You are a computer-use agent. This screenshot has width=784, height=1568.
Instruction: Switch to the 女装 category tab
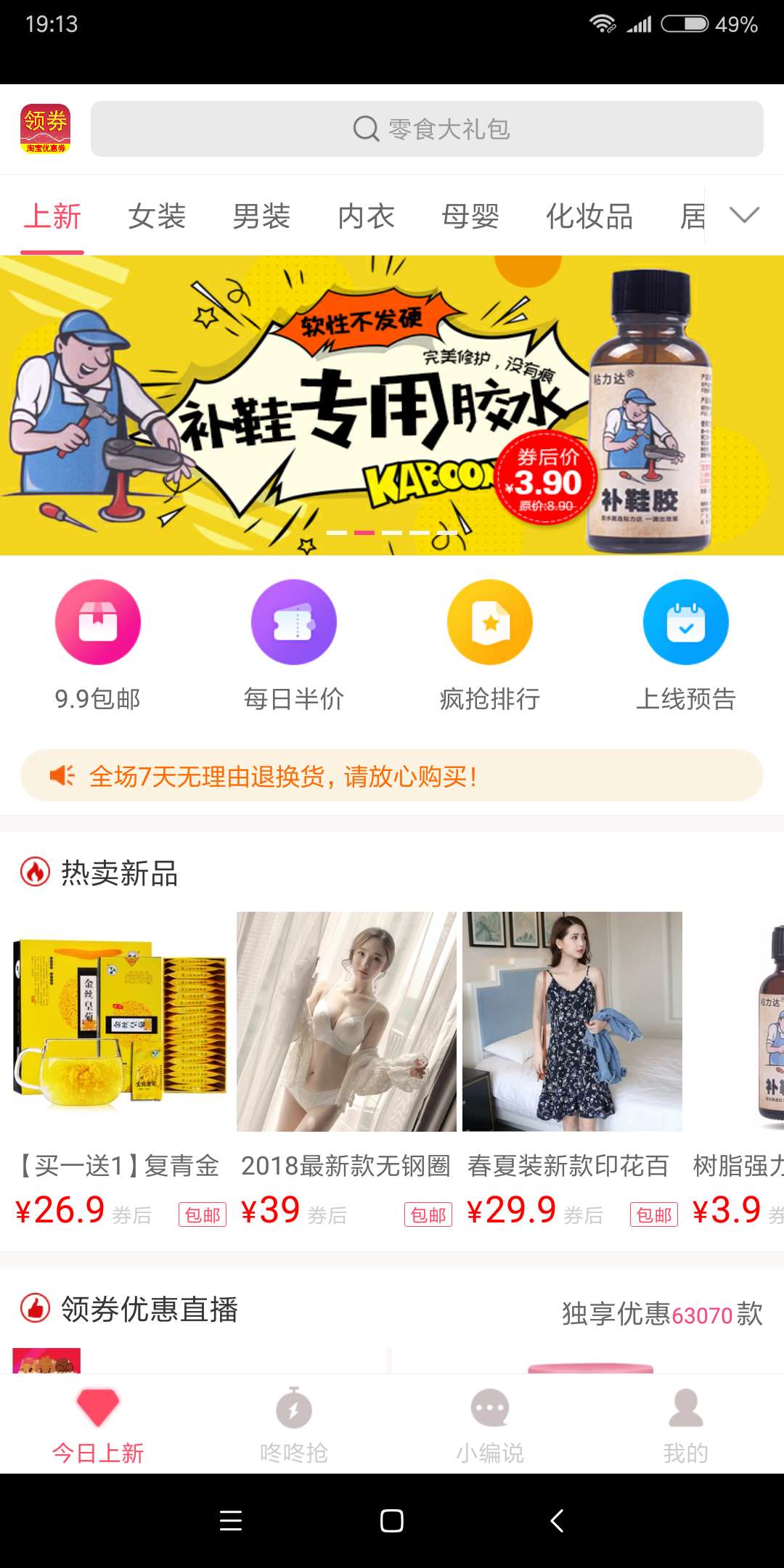pyautogui.click(x=157, y=216)
